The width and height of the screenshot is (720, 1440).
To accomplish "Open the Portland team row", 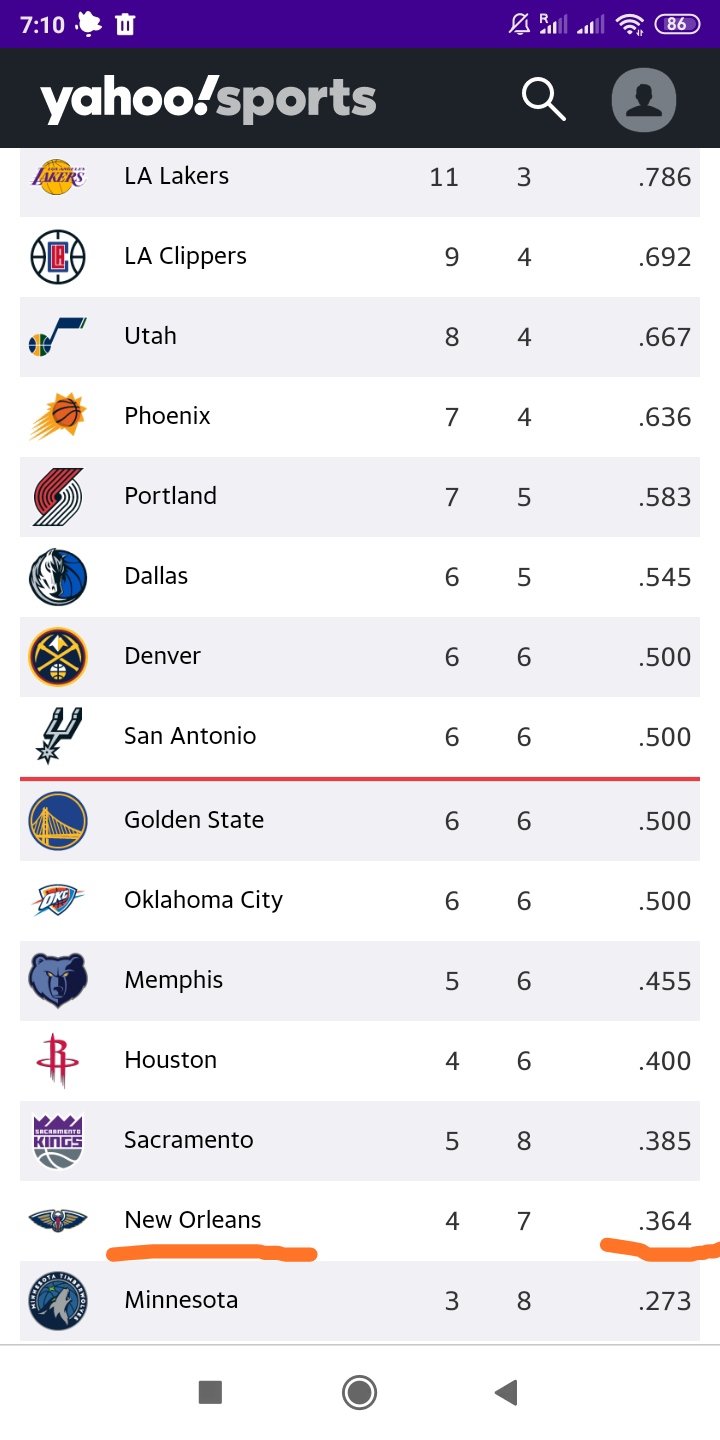I will tap(360, 497).
